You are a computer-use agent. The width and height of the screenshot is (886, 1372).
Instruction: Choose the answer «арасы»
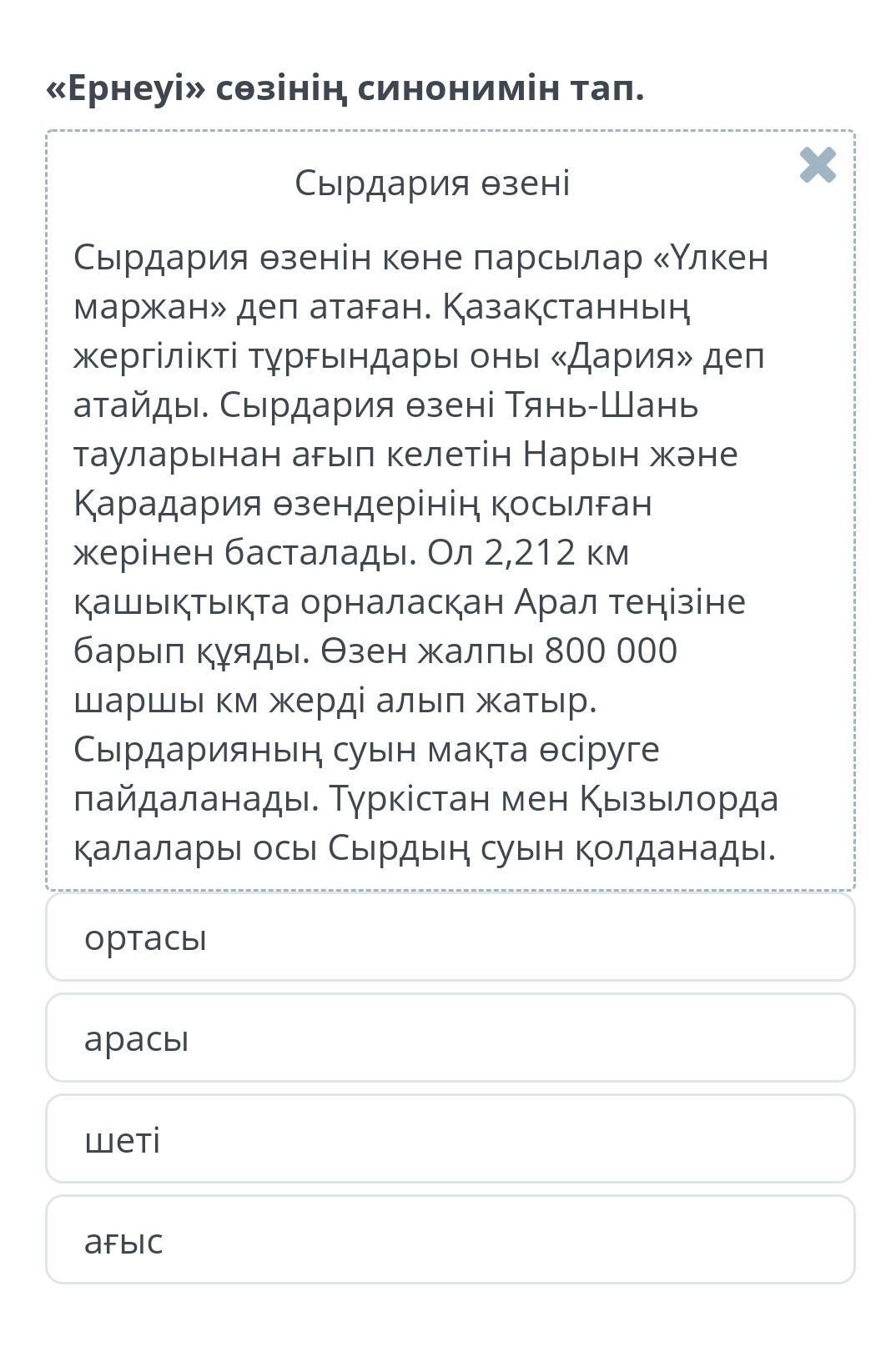[450, 1038]
